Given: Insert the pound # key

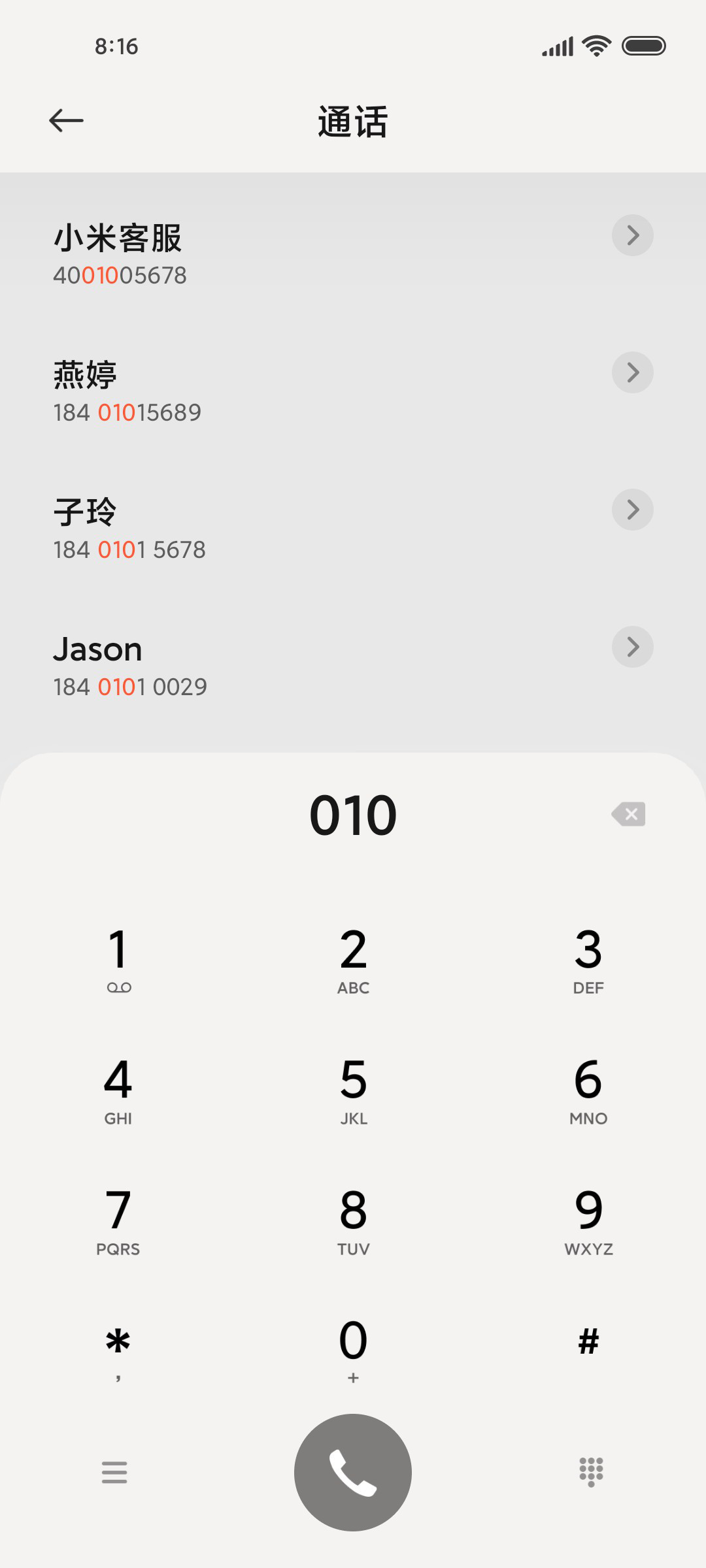Looking at the screenshot, I should (x=588, y=1343).
